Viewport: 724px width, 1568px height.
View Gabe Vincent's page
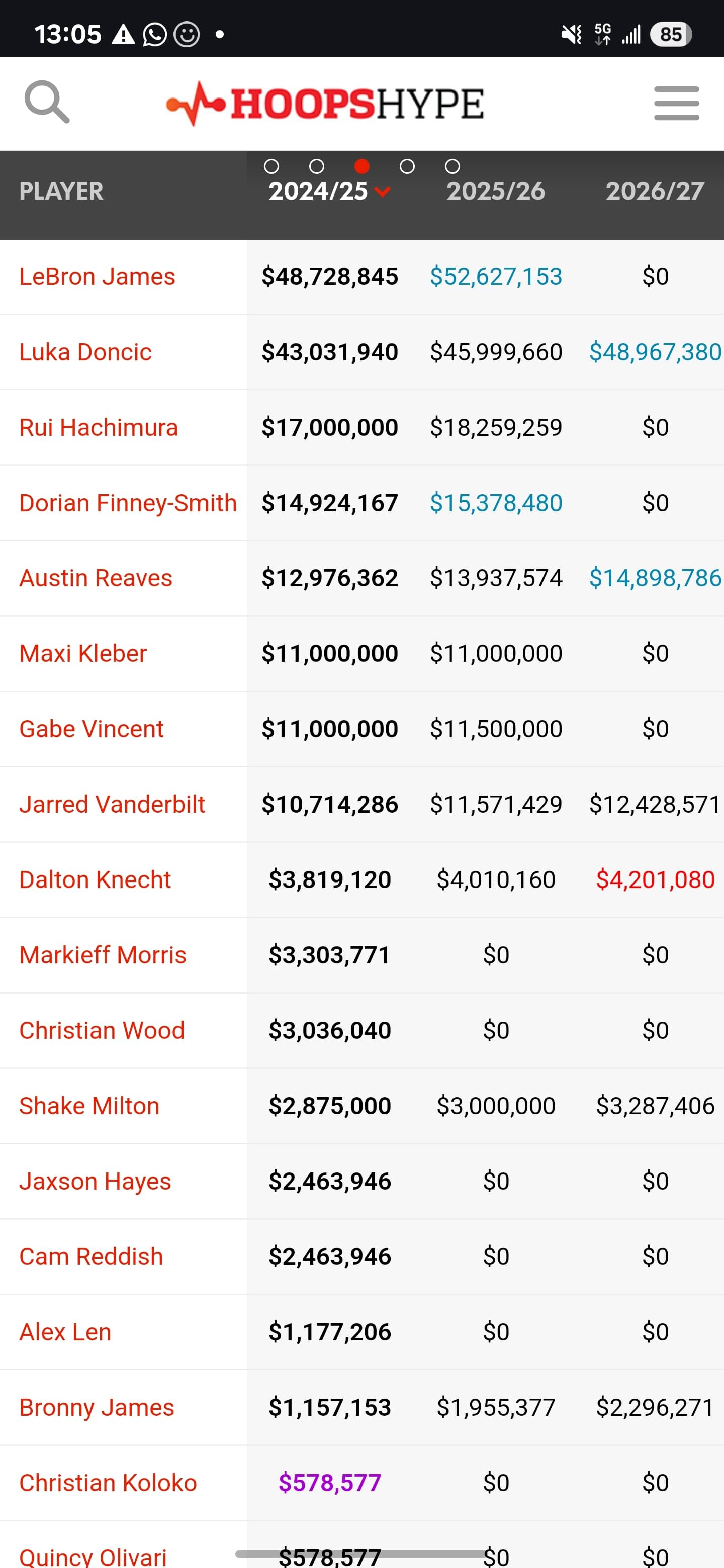92,729
